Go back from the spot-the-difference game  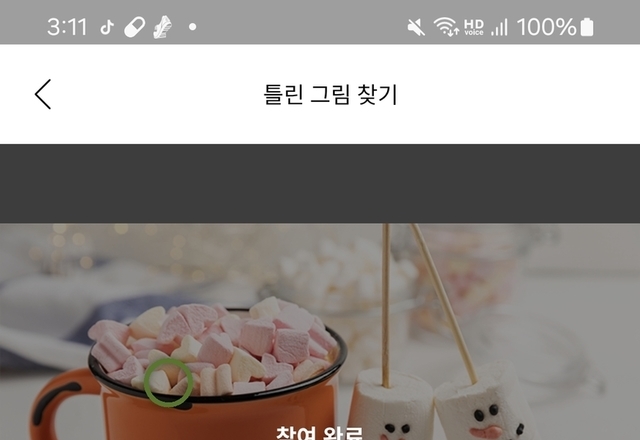(x=42, y=94)
